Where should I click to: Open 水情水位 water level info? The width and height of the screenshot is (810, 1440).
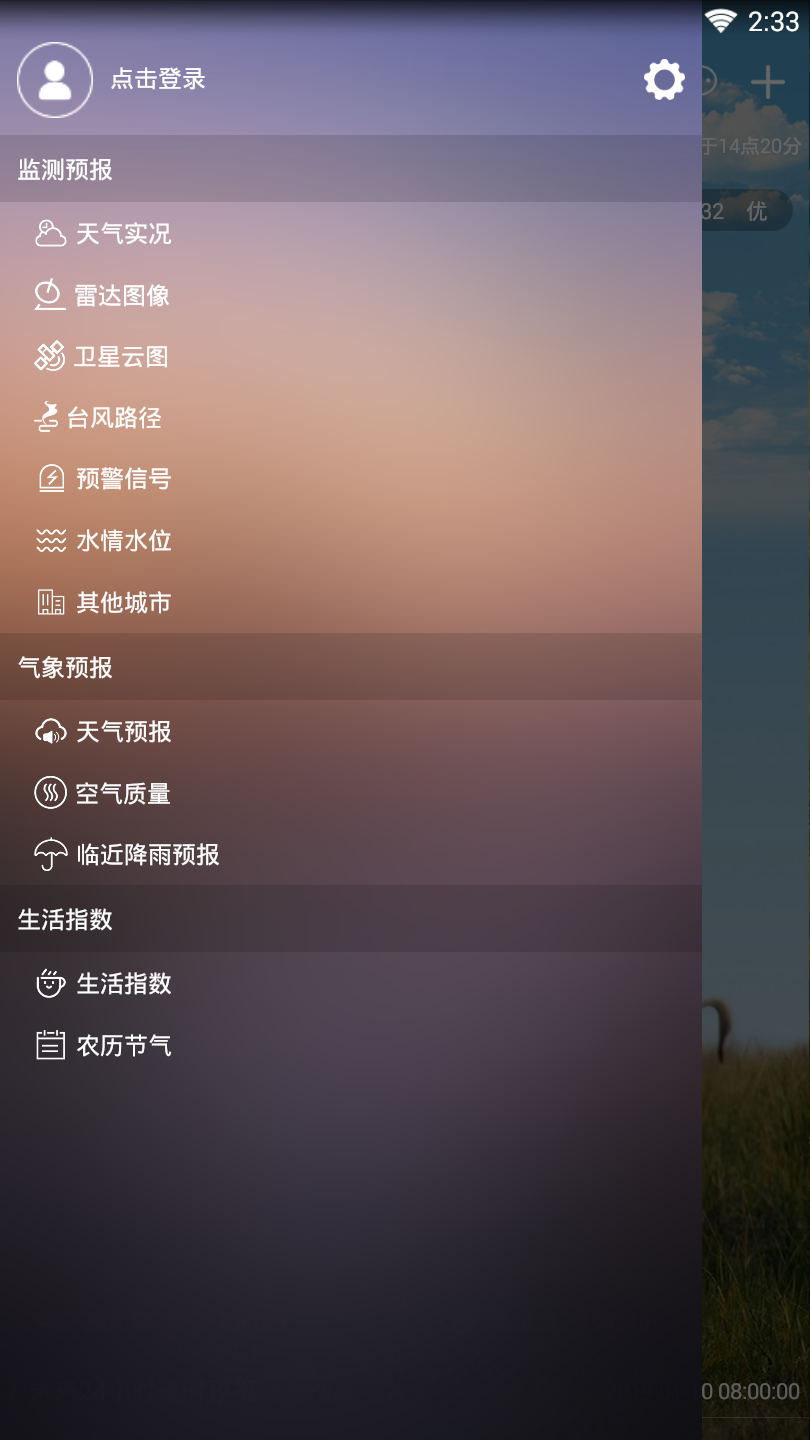click(x=123, y=541)
